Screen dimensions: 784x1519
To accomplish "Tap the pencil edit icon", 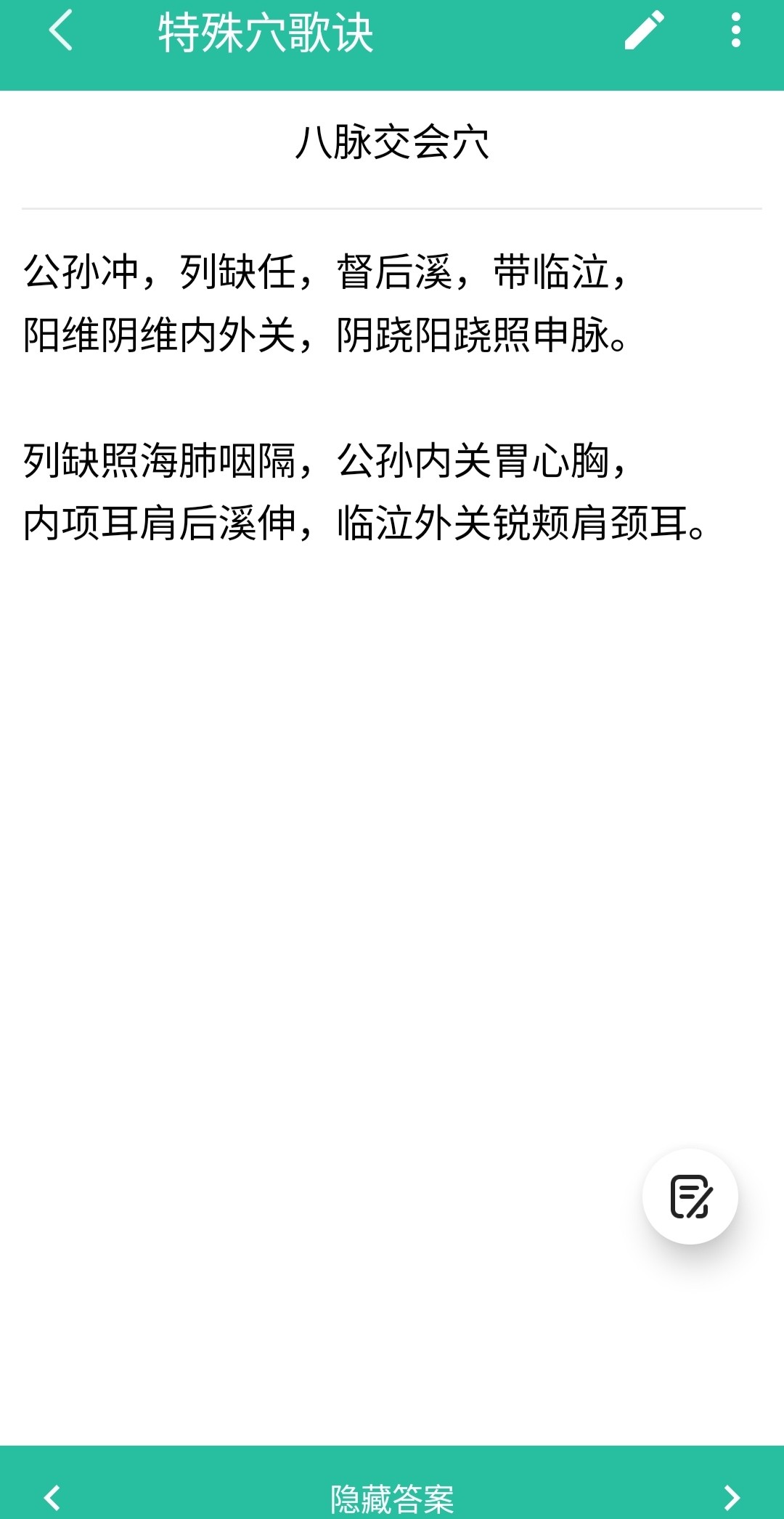I will [x=644, y=31].
